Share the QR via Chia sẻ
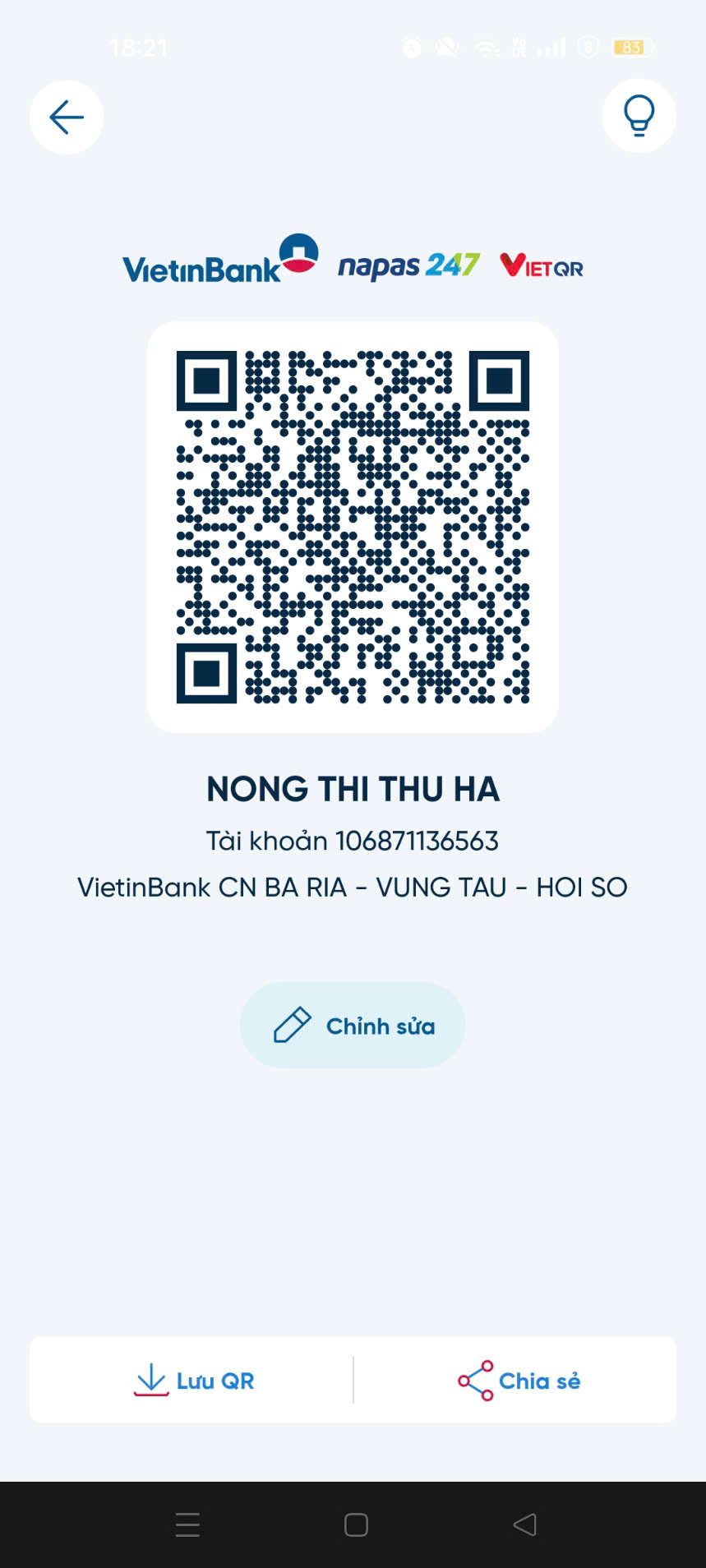The image size is (706, 1568). [519, 1381]
